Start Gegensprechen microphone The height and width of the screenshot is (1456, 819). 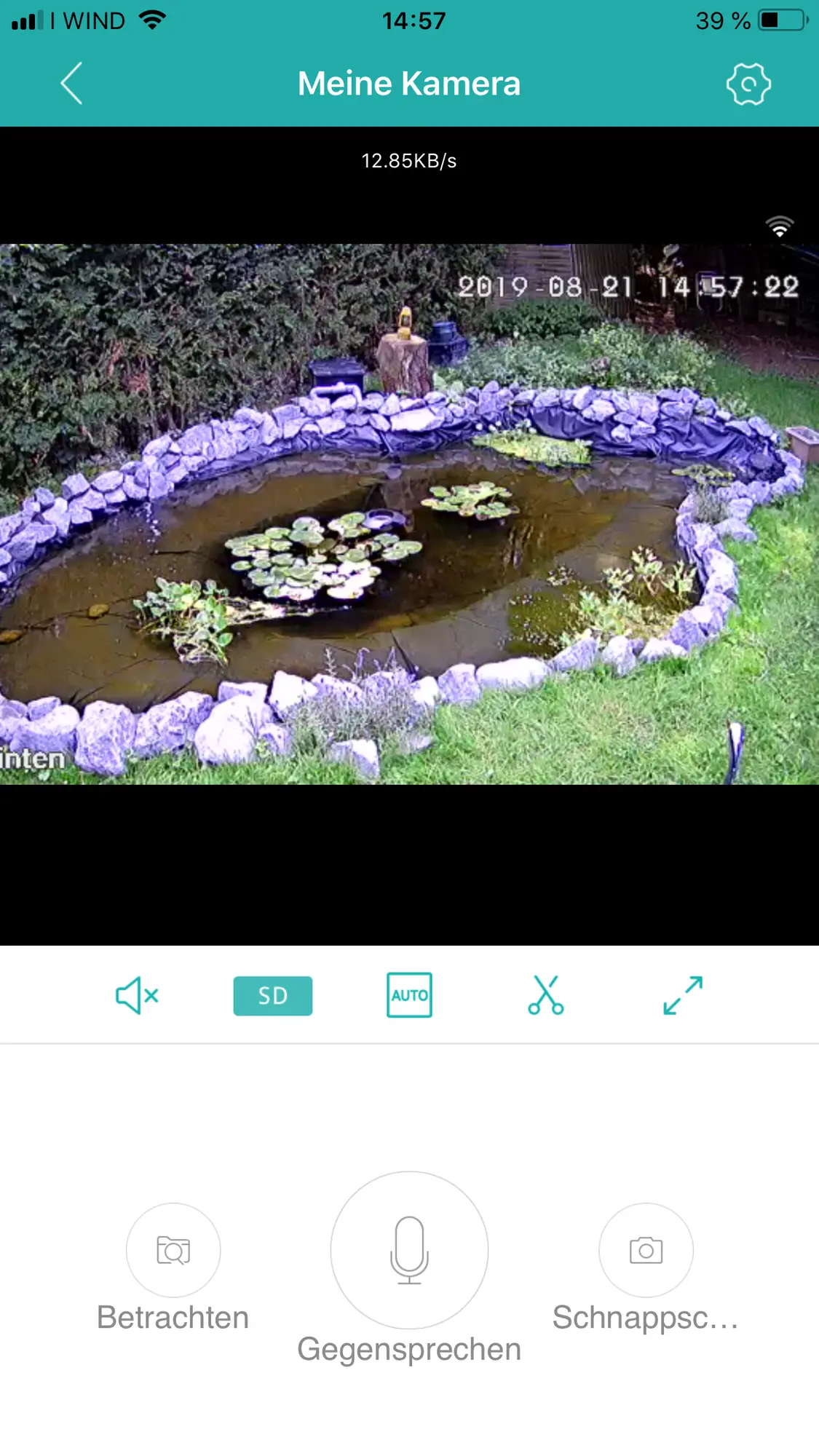tap(409, 1250)
